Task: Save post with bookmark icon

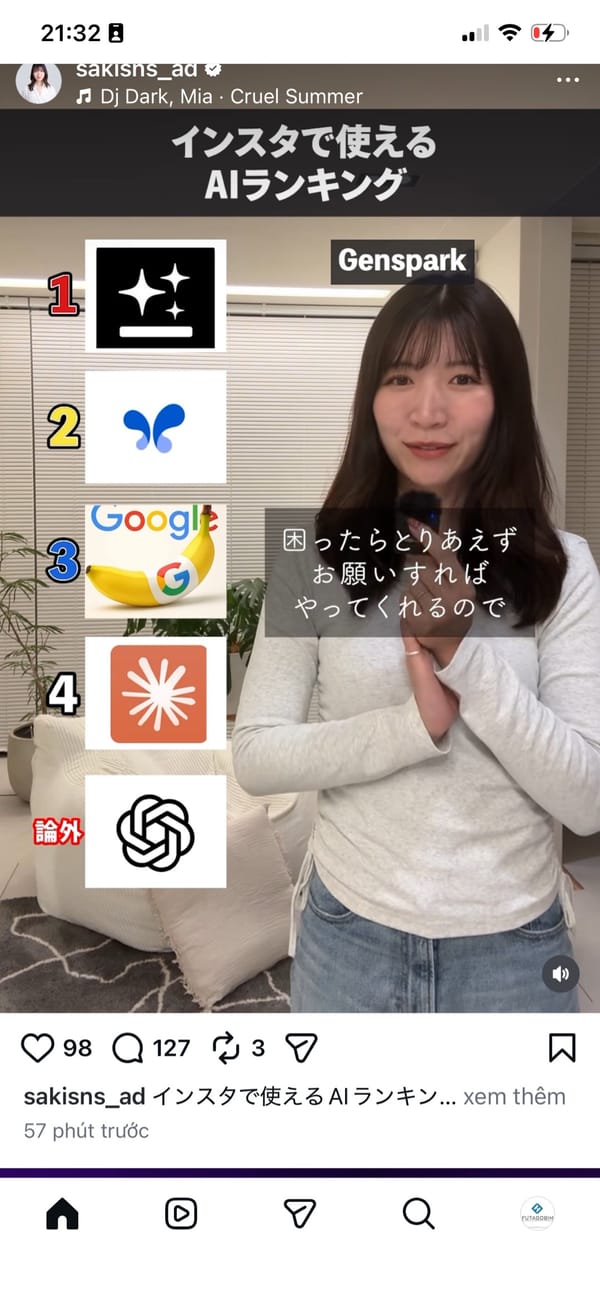Action: [562, 1047]
